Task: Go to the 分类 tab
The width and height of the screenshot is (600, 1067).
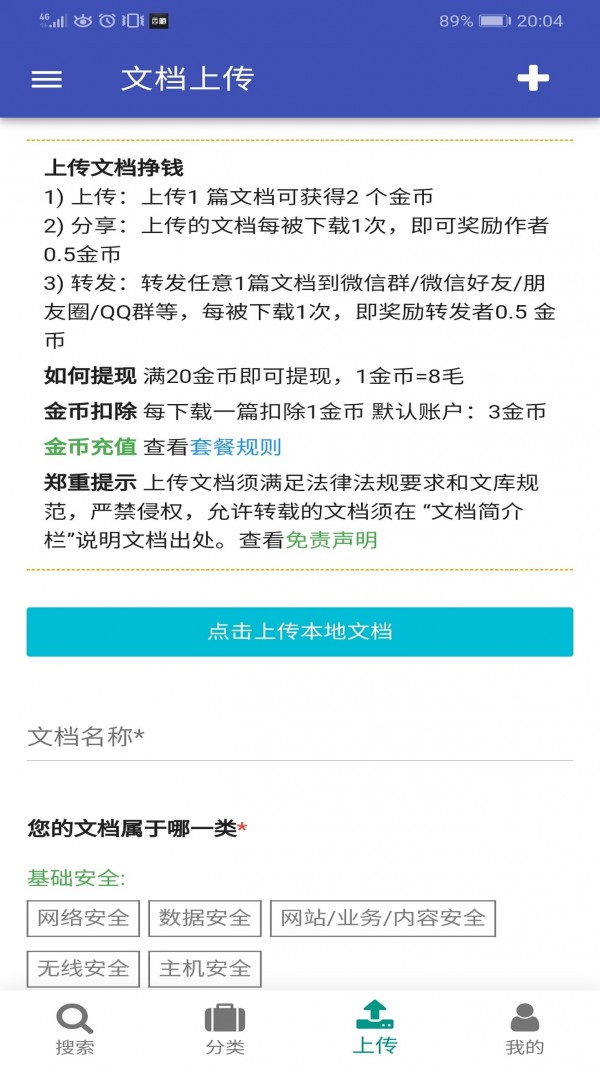Action: (225, 1028)
